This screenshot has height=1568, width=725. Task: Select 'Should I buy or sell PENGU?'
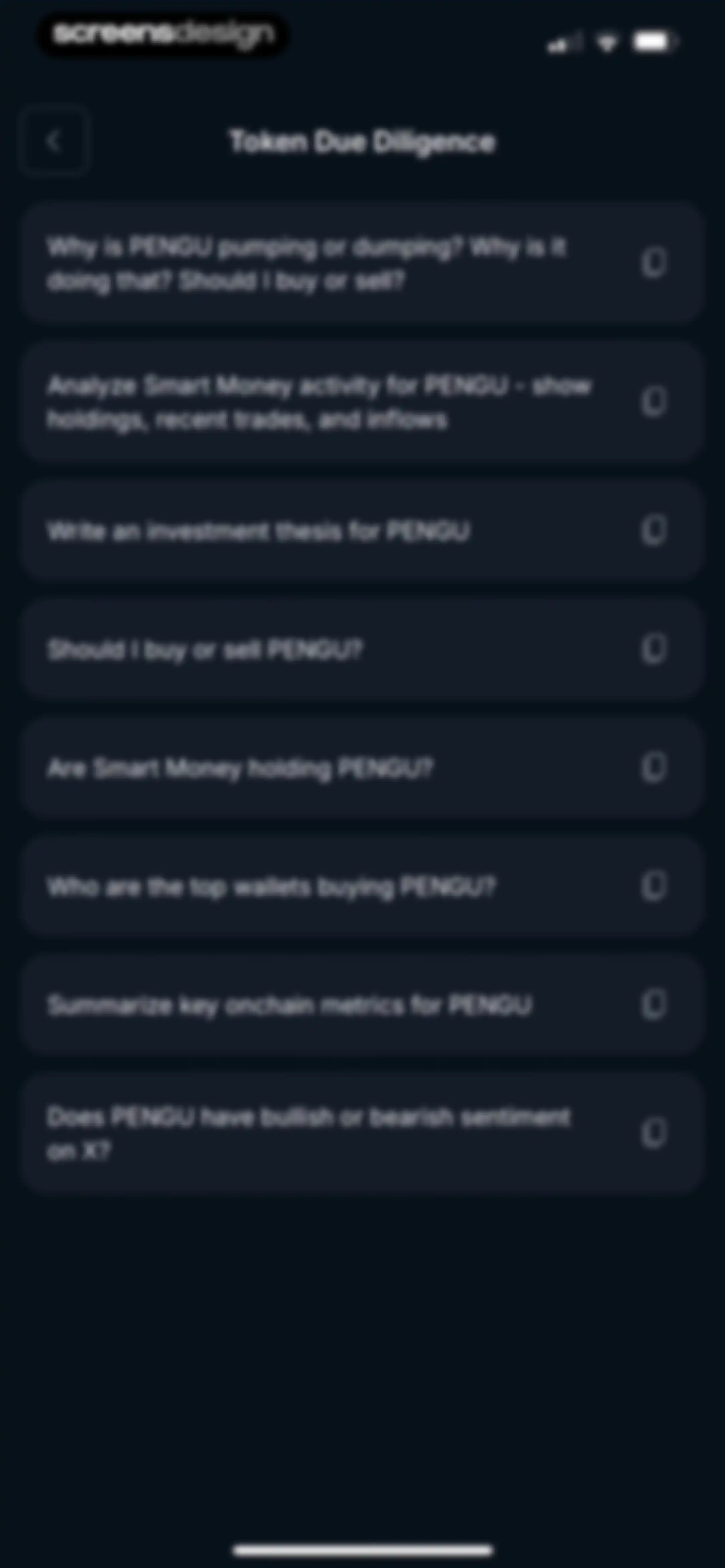click(362, 649)
